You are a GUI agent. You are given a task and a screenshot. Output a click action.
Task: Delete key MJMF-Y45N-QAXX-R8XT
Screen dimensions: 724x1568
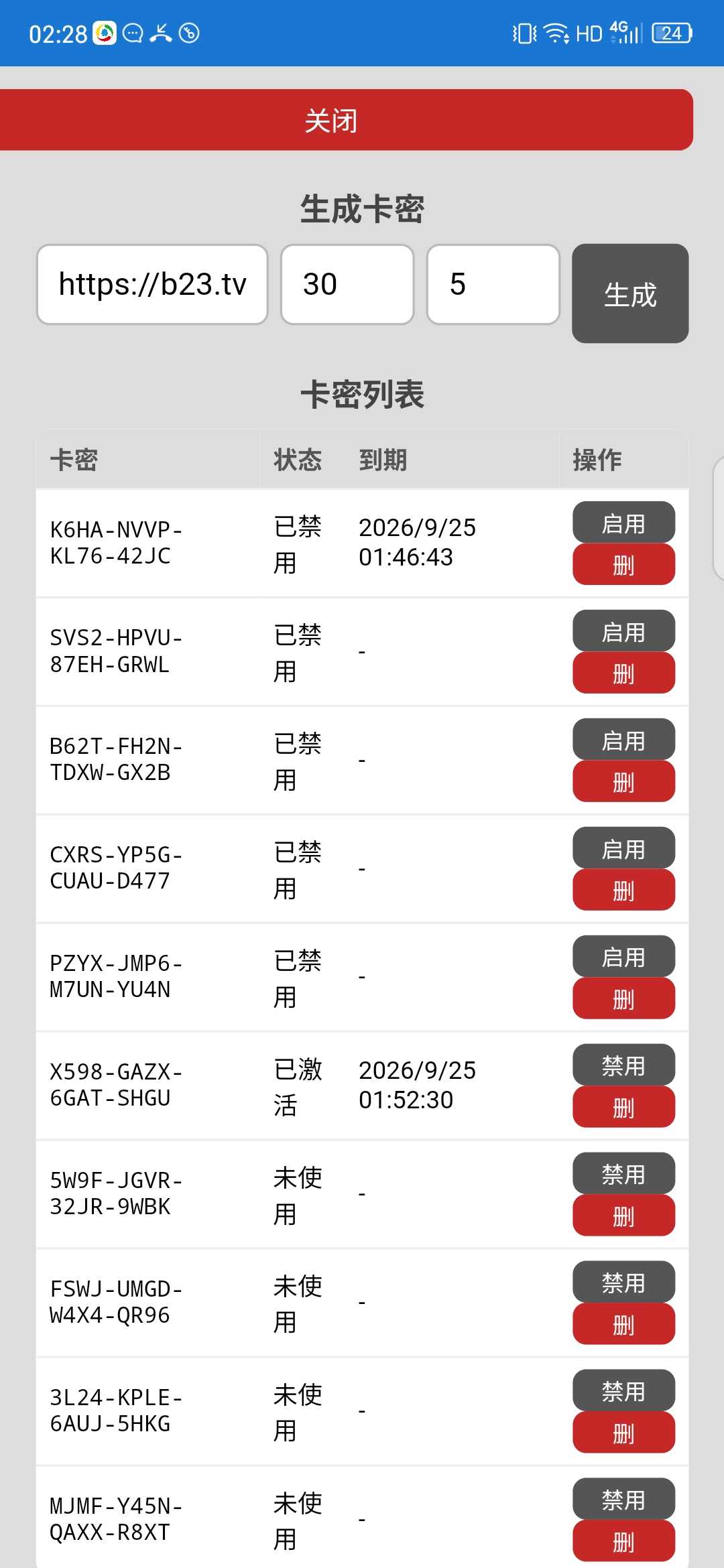[623, 1541]
